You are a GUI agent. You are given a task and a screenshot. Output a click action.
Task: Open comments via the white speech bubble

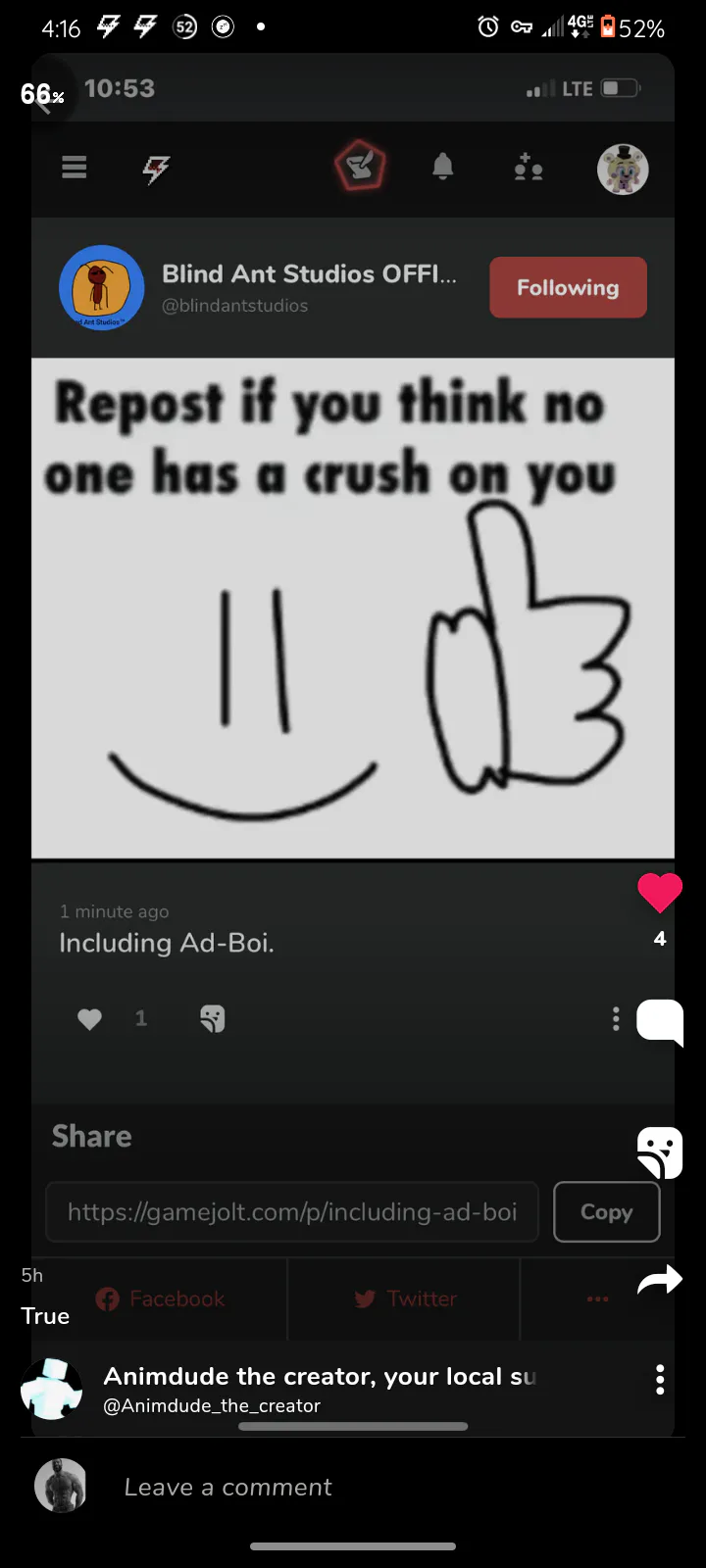pyautogui.click(x=659, y=1022)
